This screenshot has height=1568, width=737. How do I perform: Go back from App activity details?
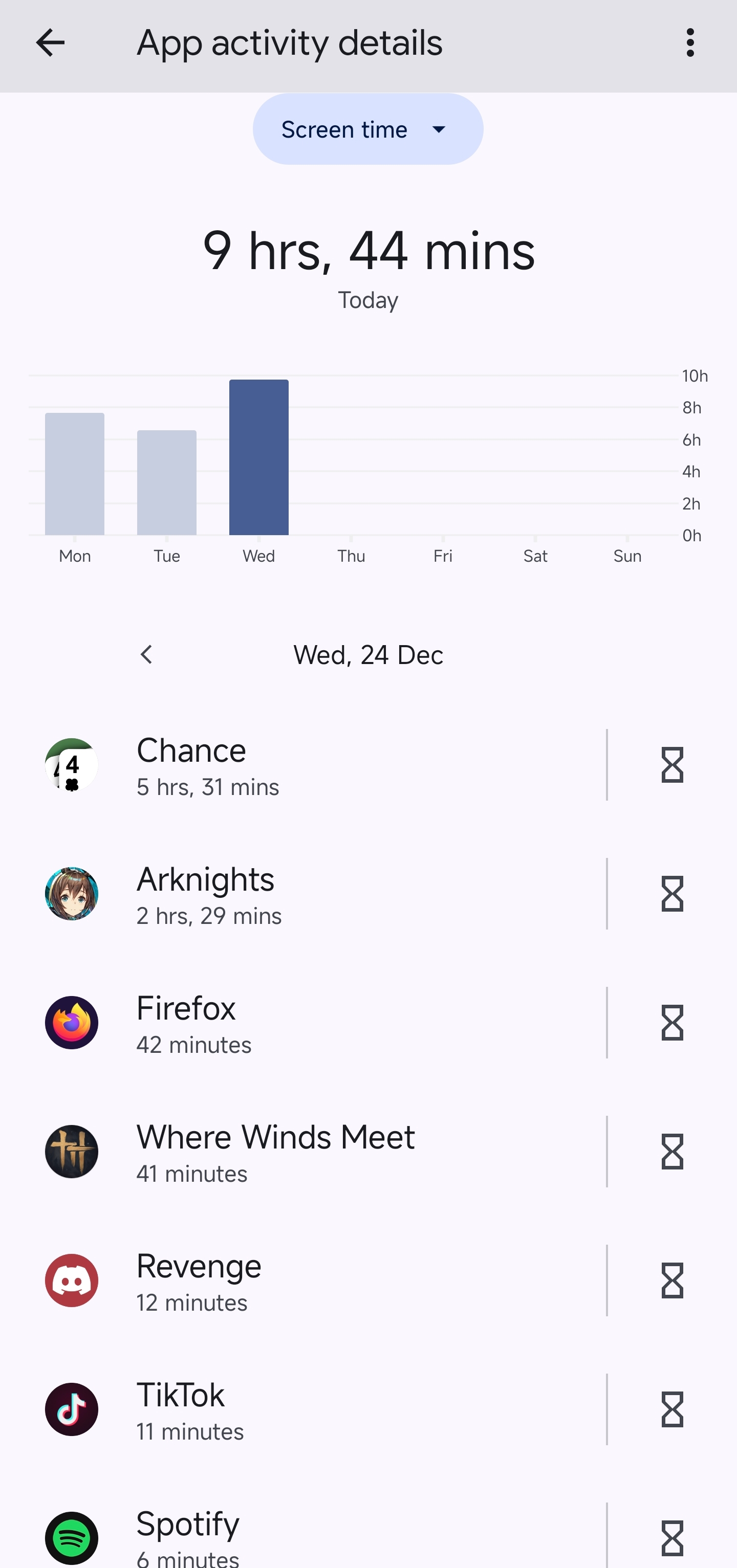pos(50,43)
